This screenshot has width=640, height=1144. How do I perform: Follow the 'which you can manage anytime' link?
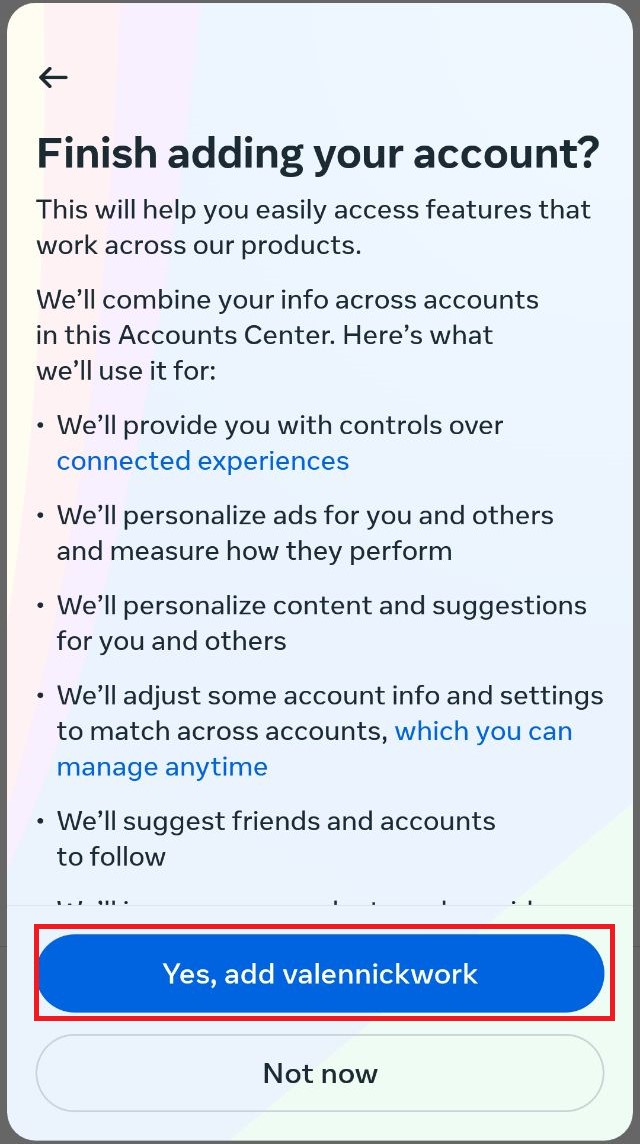[483, 731]
